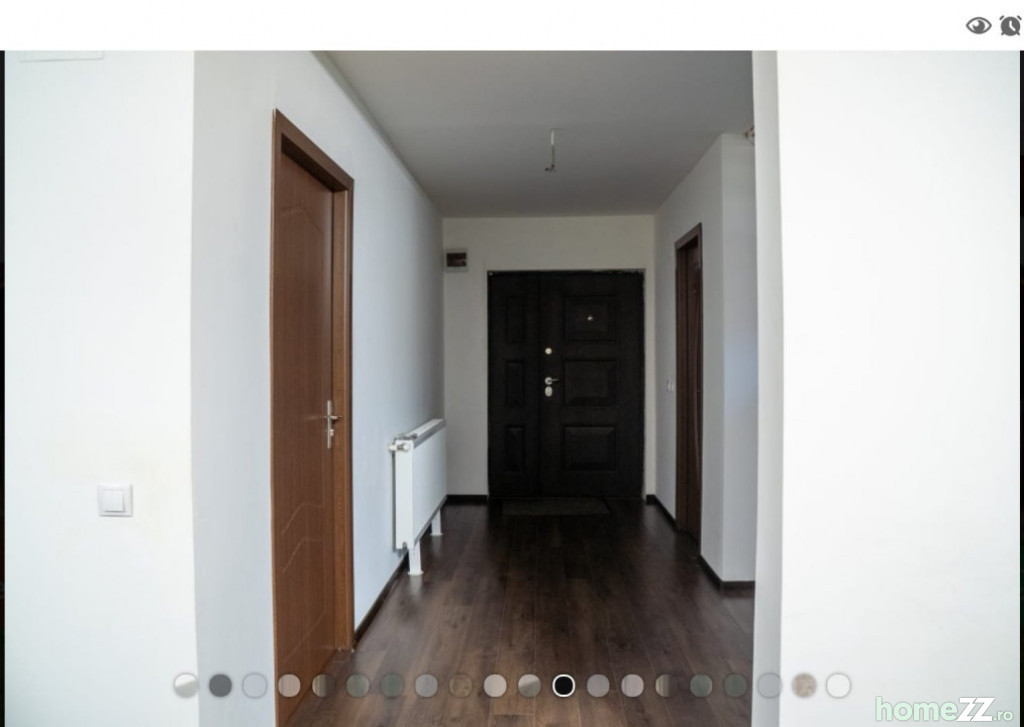
Task: Select the dot right after the active one
Action: pos(598,685)
